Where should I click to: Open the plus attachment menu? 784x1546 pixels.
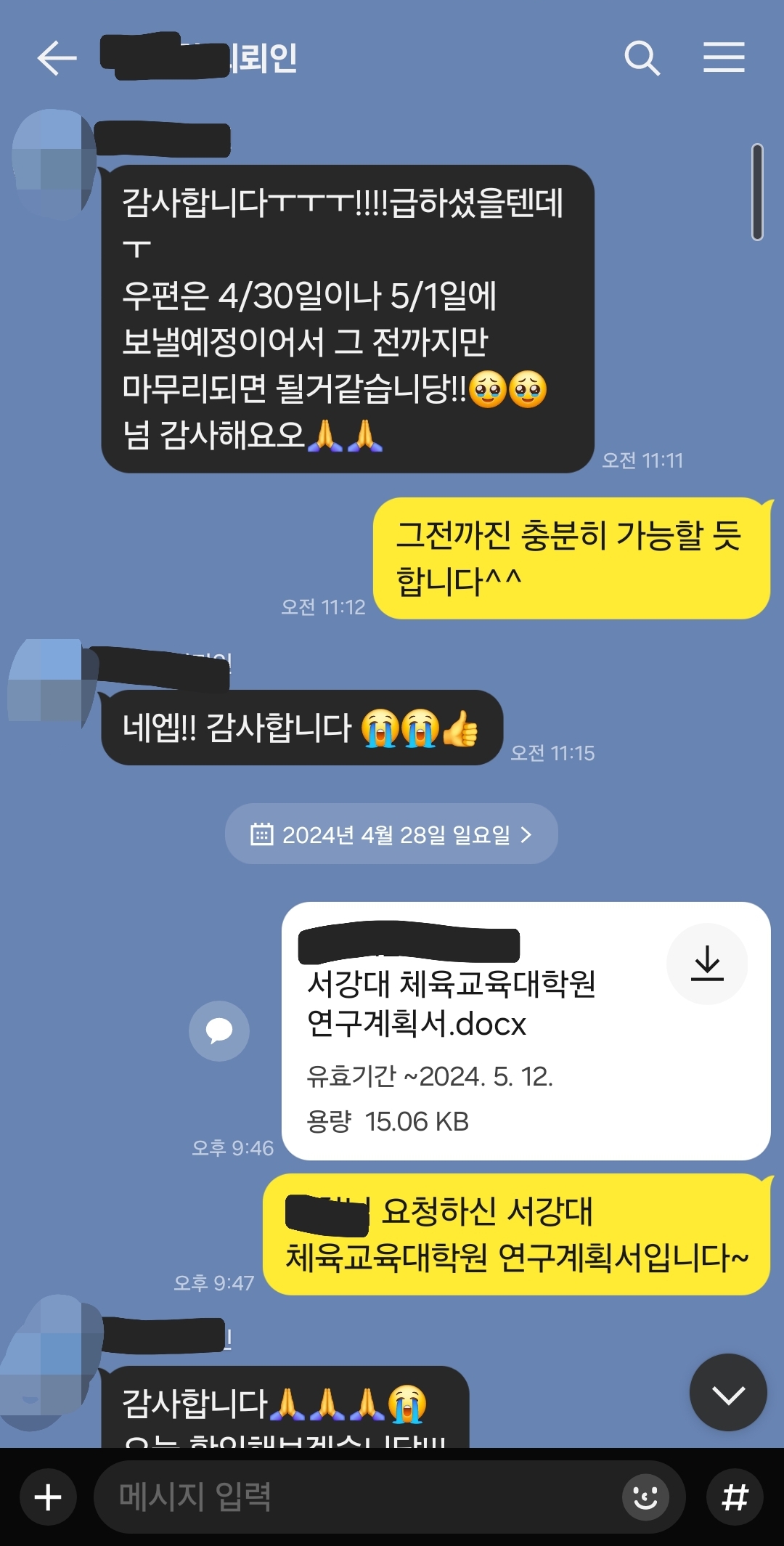48,1497
